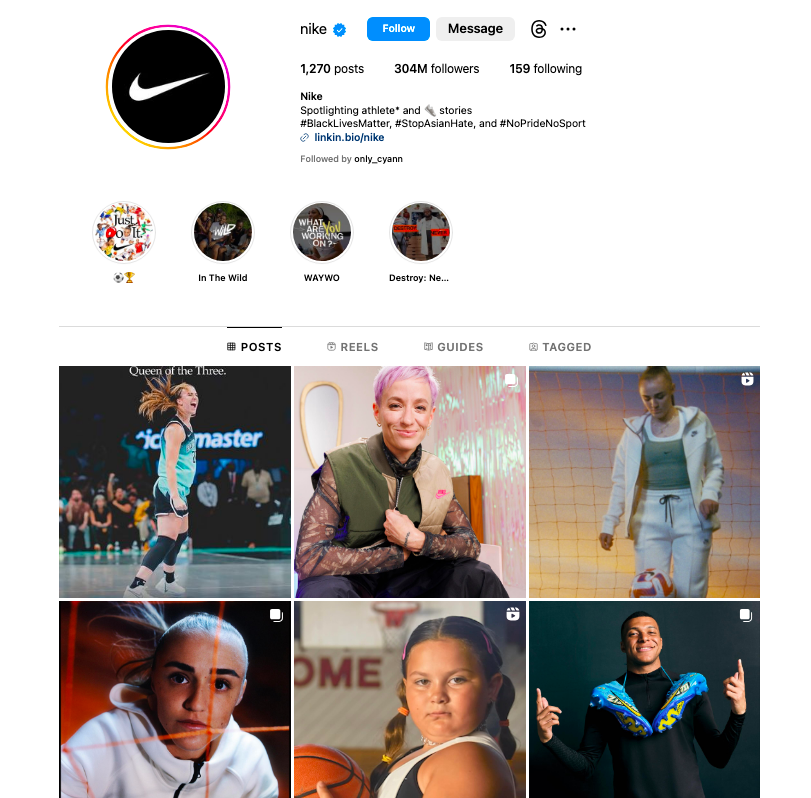Screen dimensions: 811x798
Task: Open the In The Wild highlight
Action: tap(222, 232)
